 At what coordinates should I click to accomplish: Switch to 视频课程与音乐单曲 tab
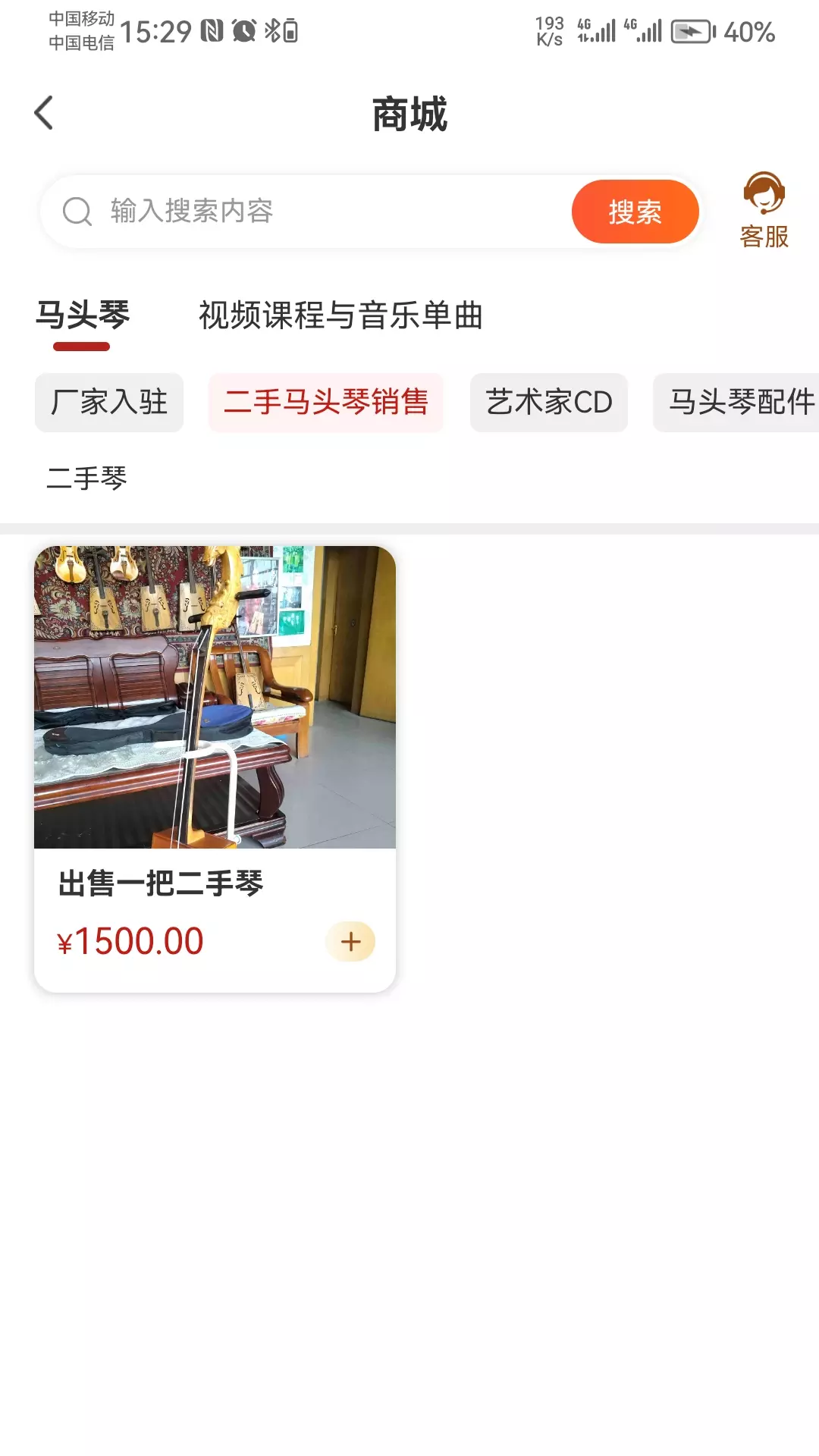pyautogui.click(x=340, y=315)
